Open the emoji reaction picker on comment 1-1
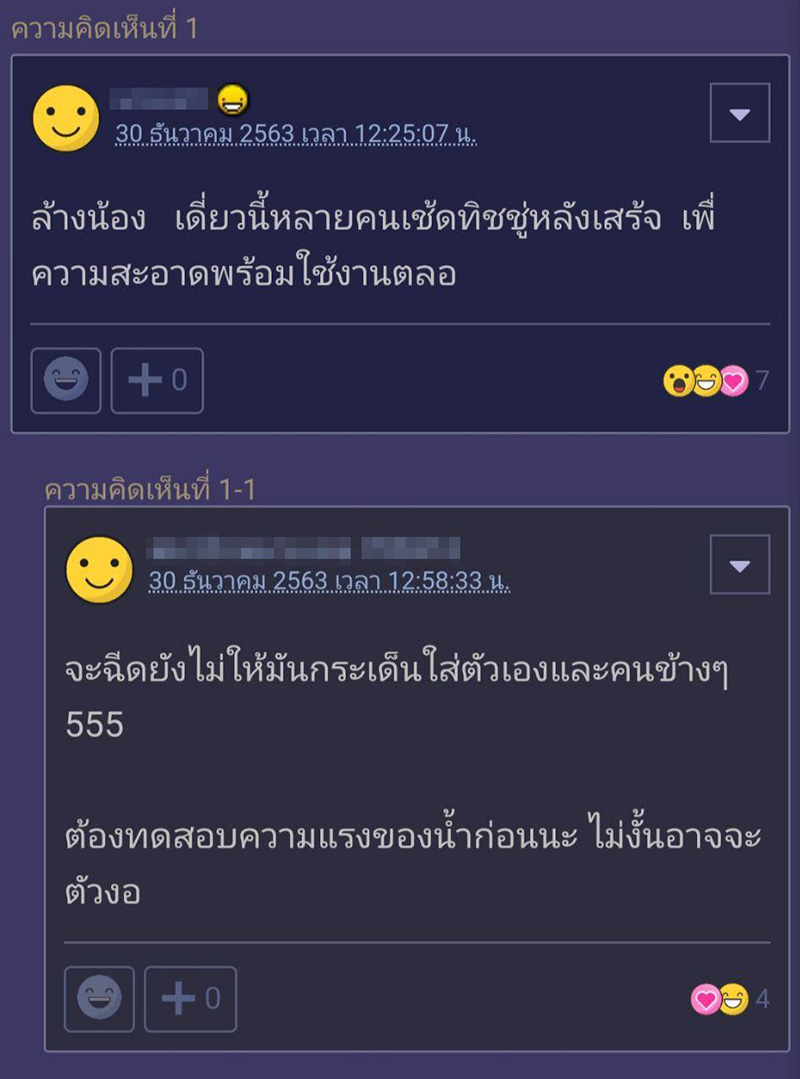 coord(98,997)
